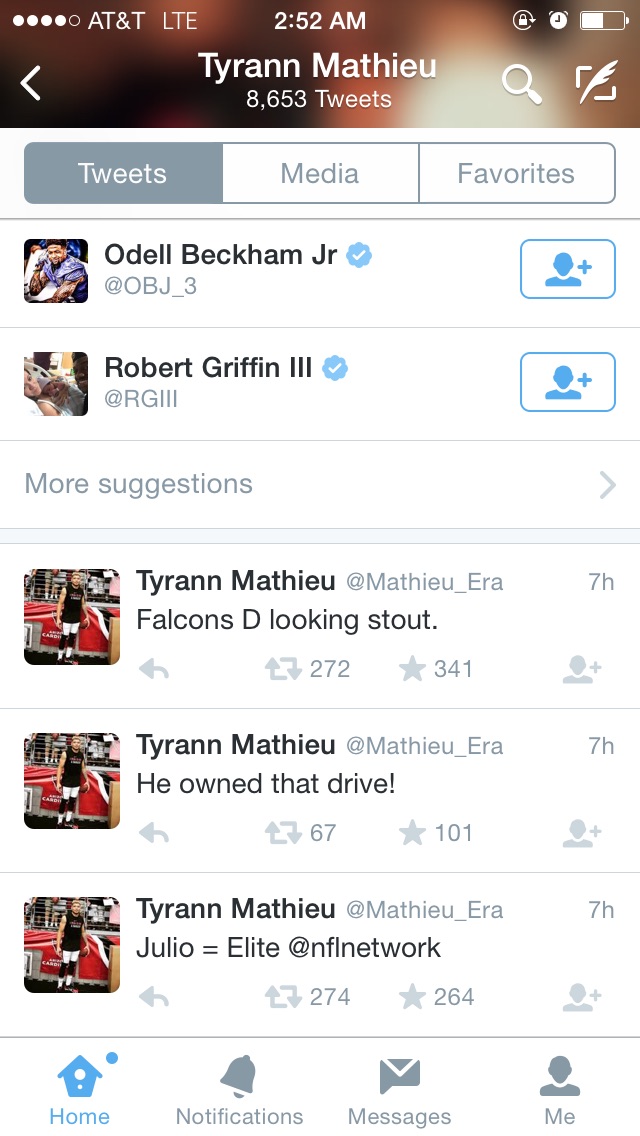Switch to the Media tab
Viewport: 640px width, 1136px height.
(x=320, y=174)
